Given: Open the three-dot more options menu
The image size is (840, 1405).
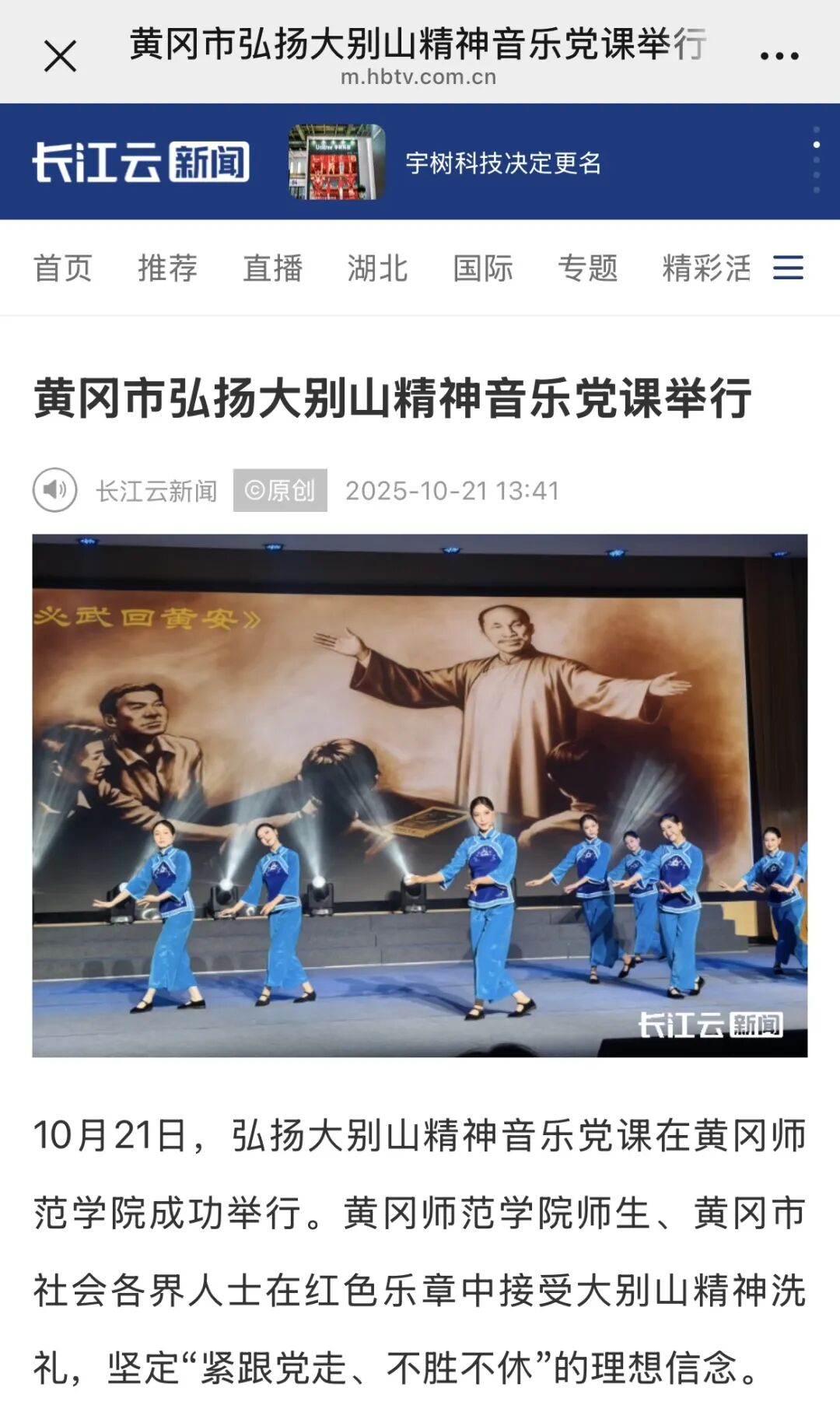Looking at the screenshot, I should [779, 56].
